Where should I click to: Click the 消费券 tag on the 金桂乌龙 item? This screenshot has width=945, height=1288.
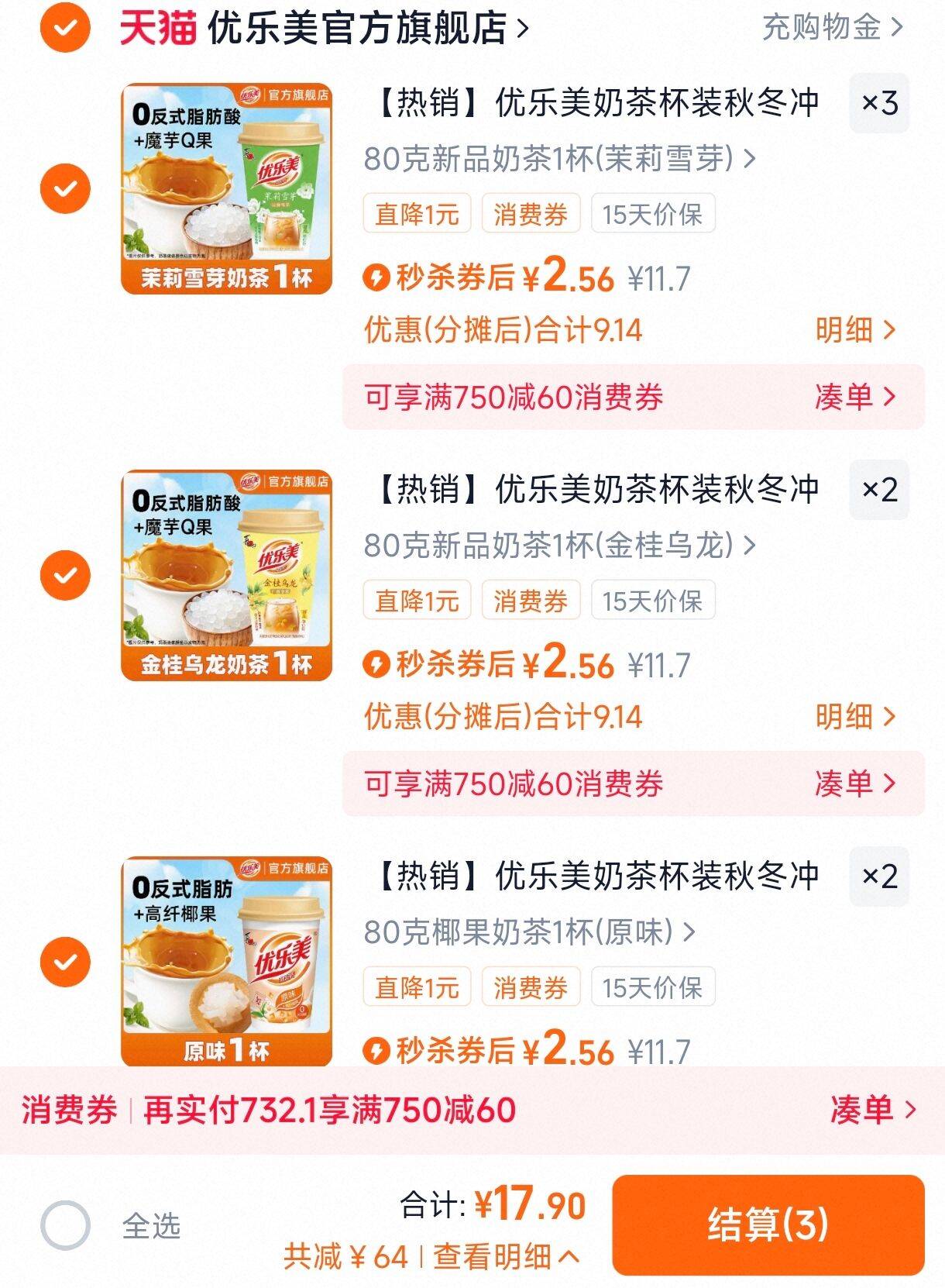click(x=530, y=599)
